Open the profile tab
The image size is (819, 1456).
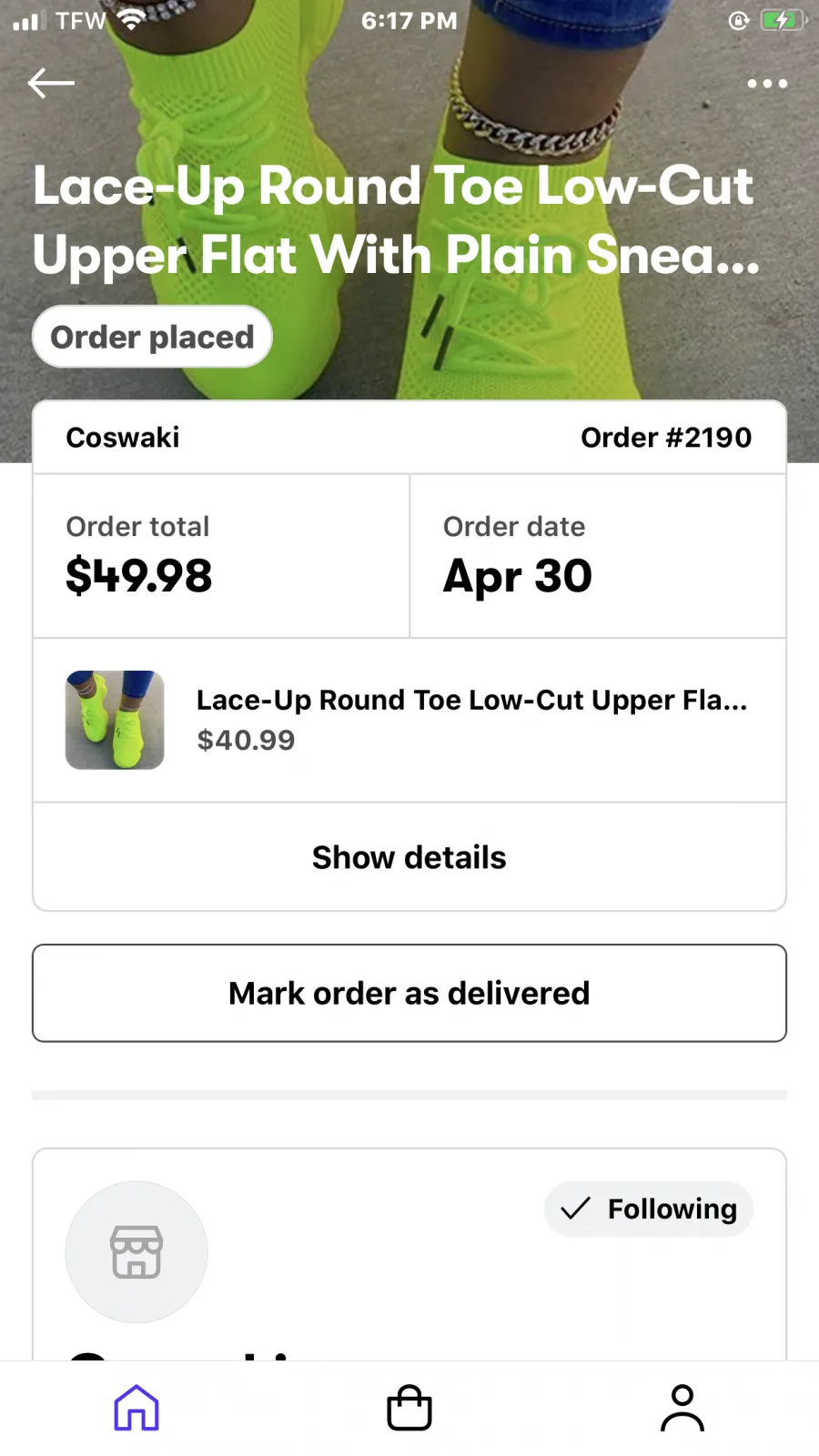click(682, 1408)
